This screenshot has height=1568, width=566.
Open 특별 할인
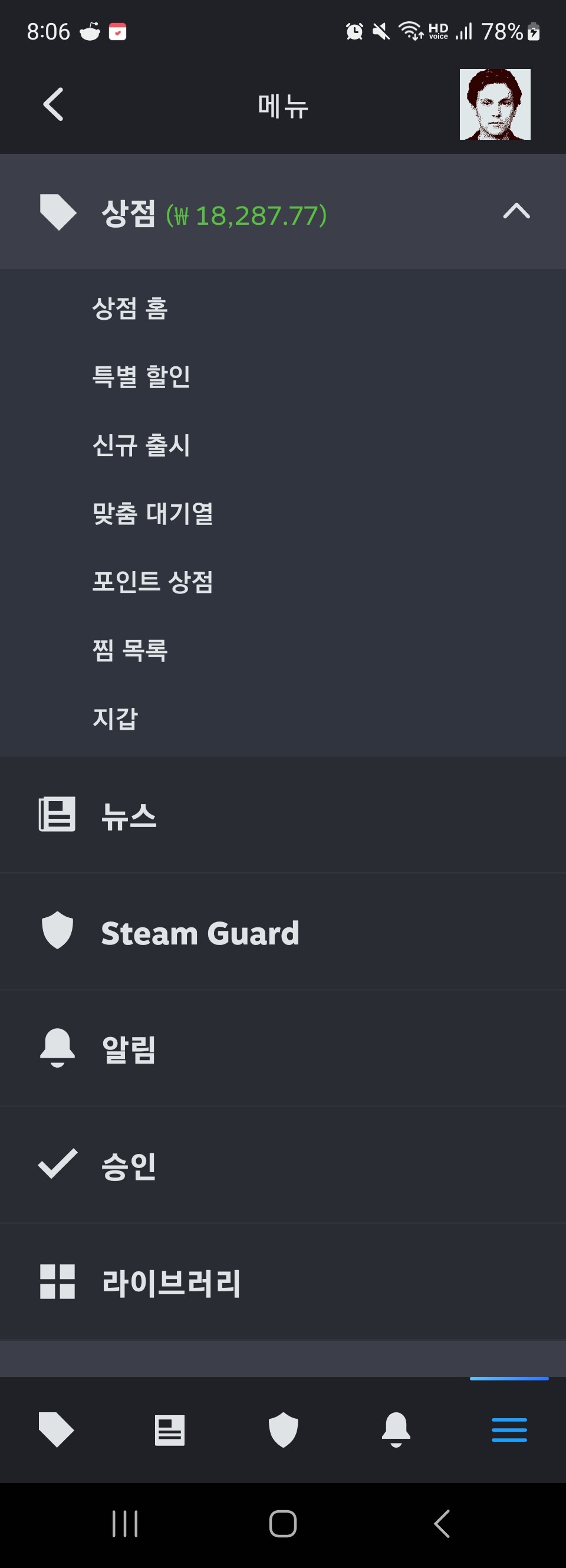[x=141, y=376]
